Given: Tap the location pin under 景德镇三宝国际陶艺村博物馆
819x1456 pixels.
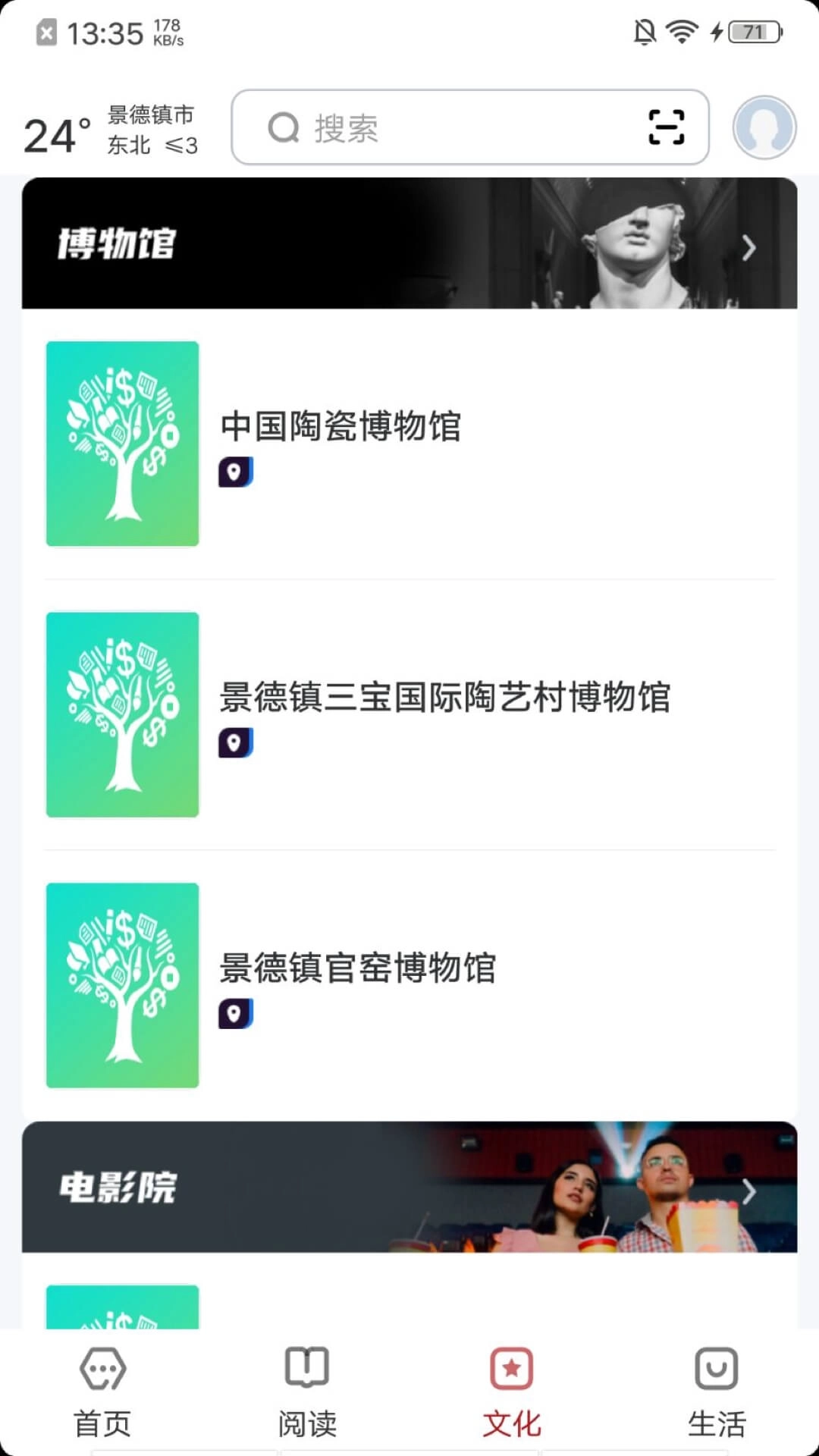Looking at the screenshot, I should coord(235,744).
